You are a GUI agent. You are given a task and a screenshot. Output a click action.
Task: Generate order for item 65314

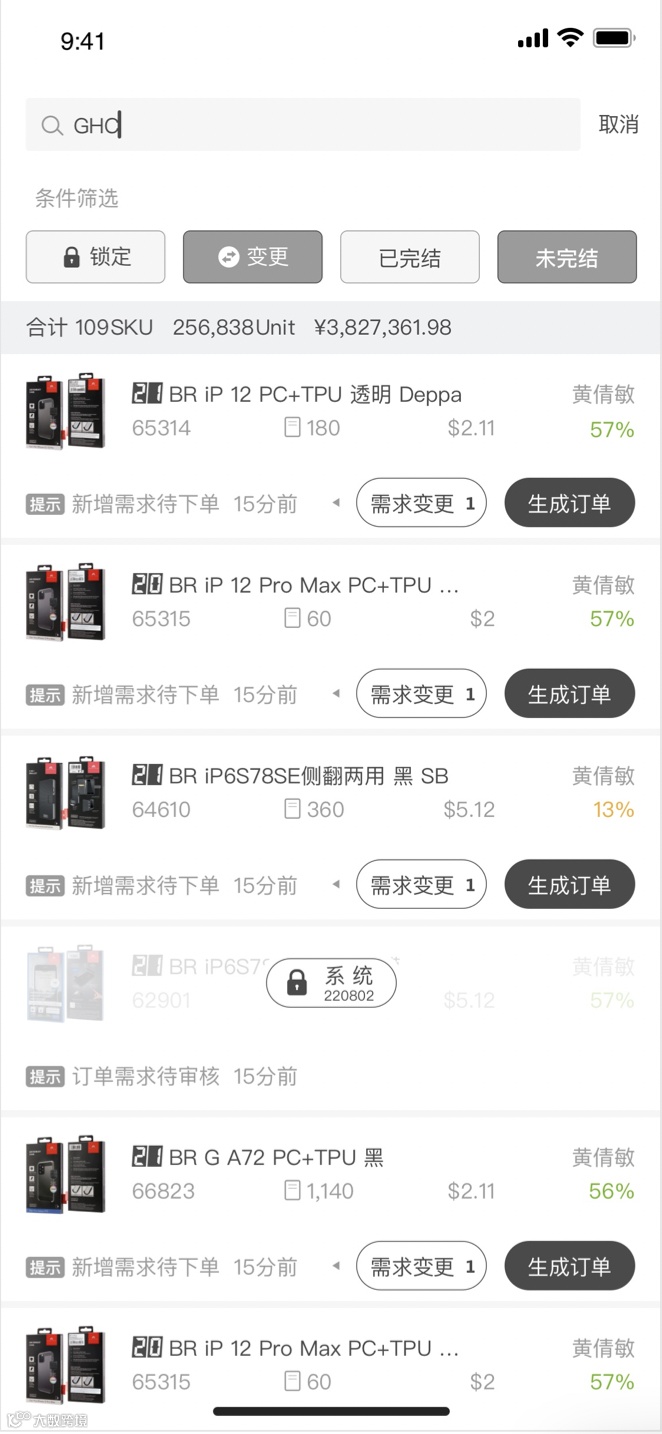[x=569, y=503]
